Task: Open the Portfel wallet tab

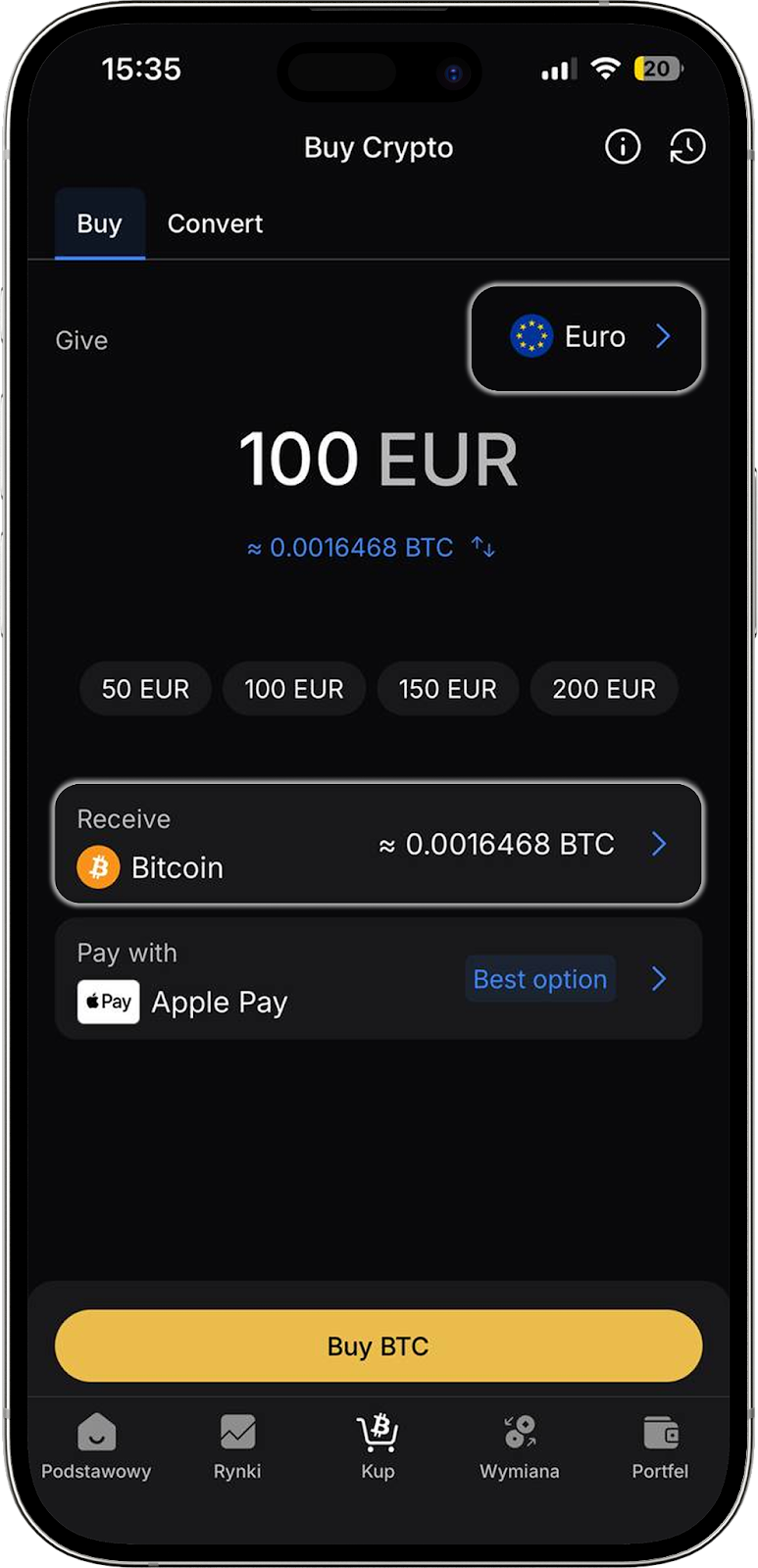Action: click(660, 1445)
